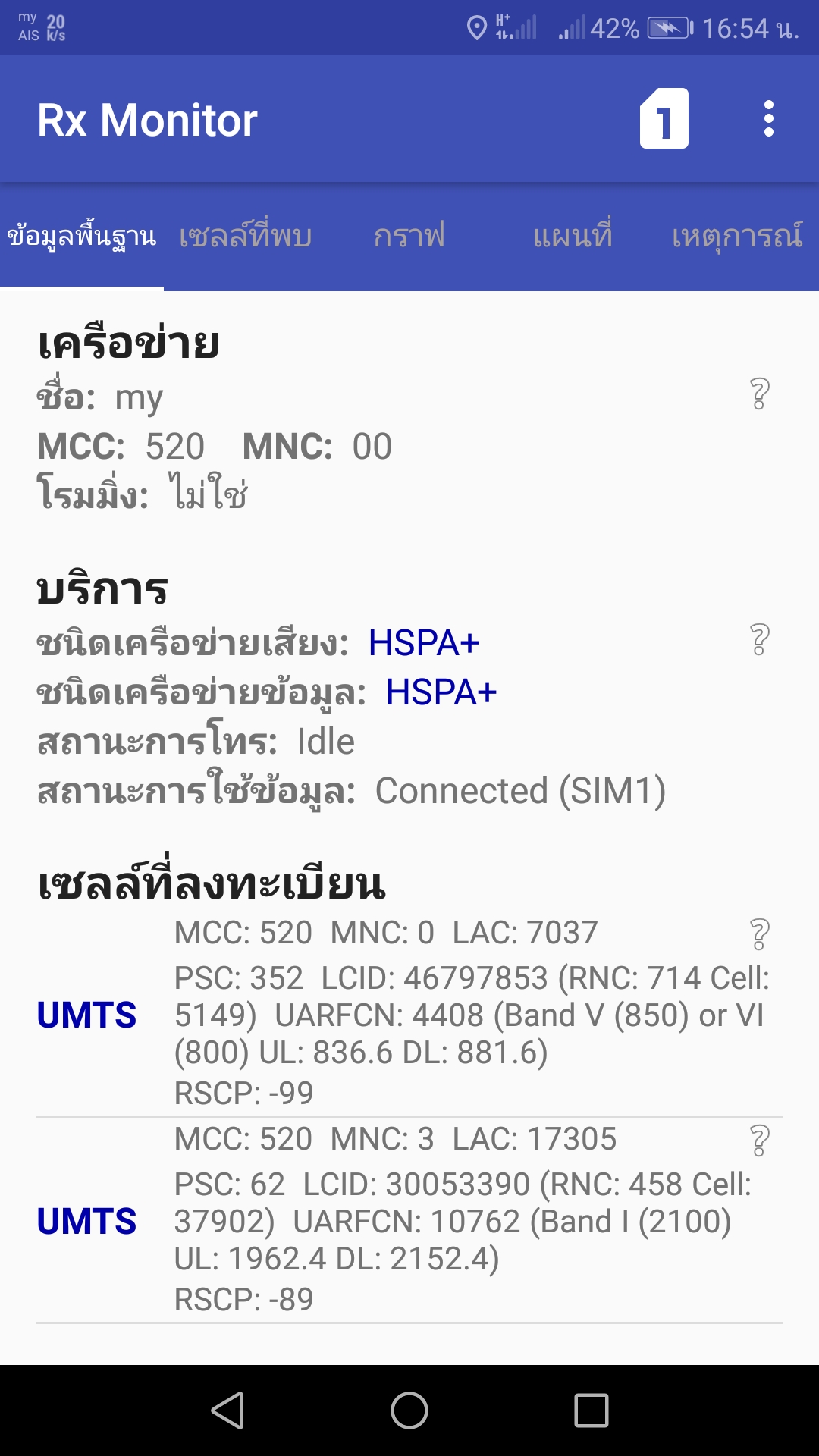Switch to the กราฟ tab

409,237
